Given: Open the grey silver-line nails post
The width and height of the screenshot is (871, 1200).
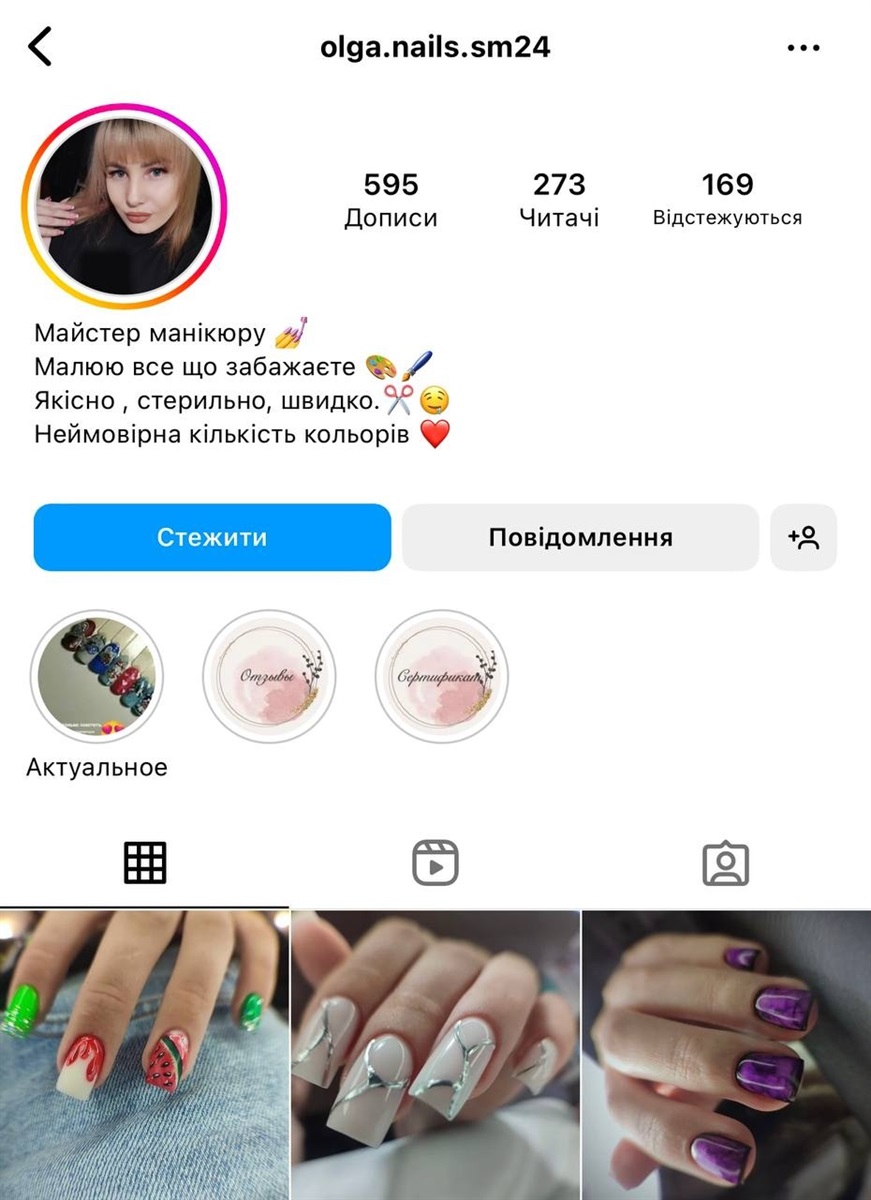Looking at the screenshot, I should (x=435, y=1055).
